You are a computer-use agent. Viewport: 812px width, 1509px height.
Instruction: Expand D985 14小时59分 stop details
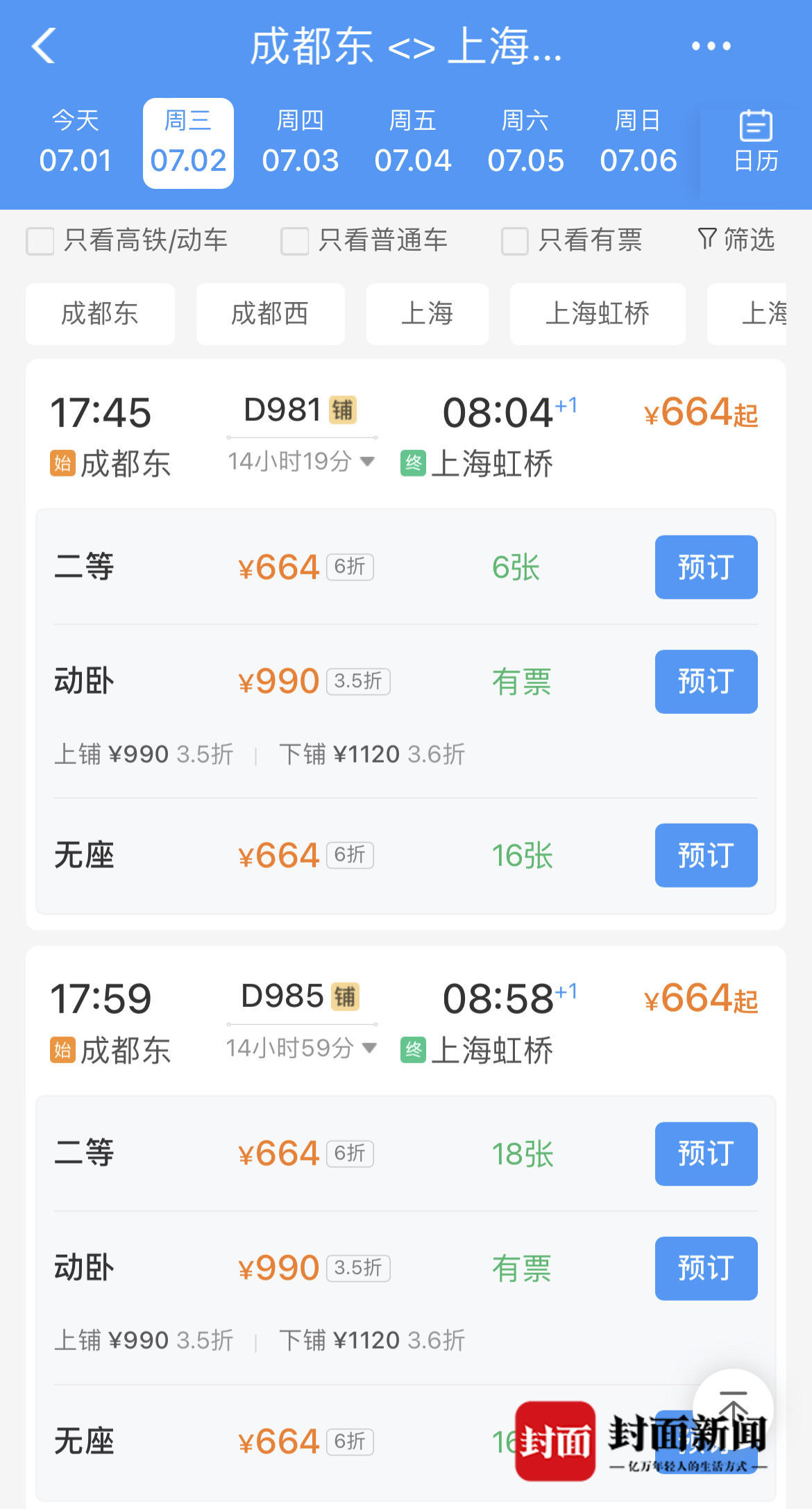(x=301, y=1048)
